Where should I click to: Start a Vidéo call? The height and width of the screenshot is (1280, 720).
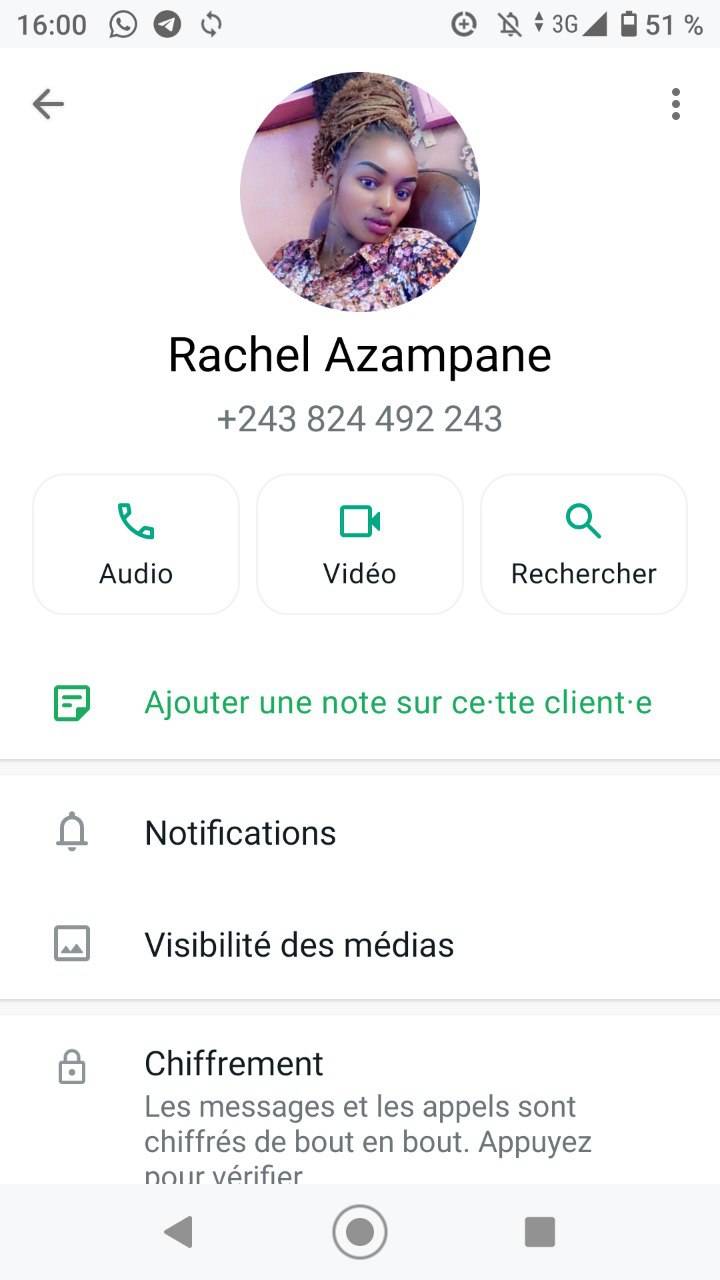[360, 544]
